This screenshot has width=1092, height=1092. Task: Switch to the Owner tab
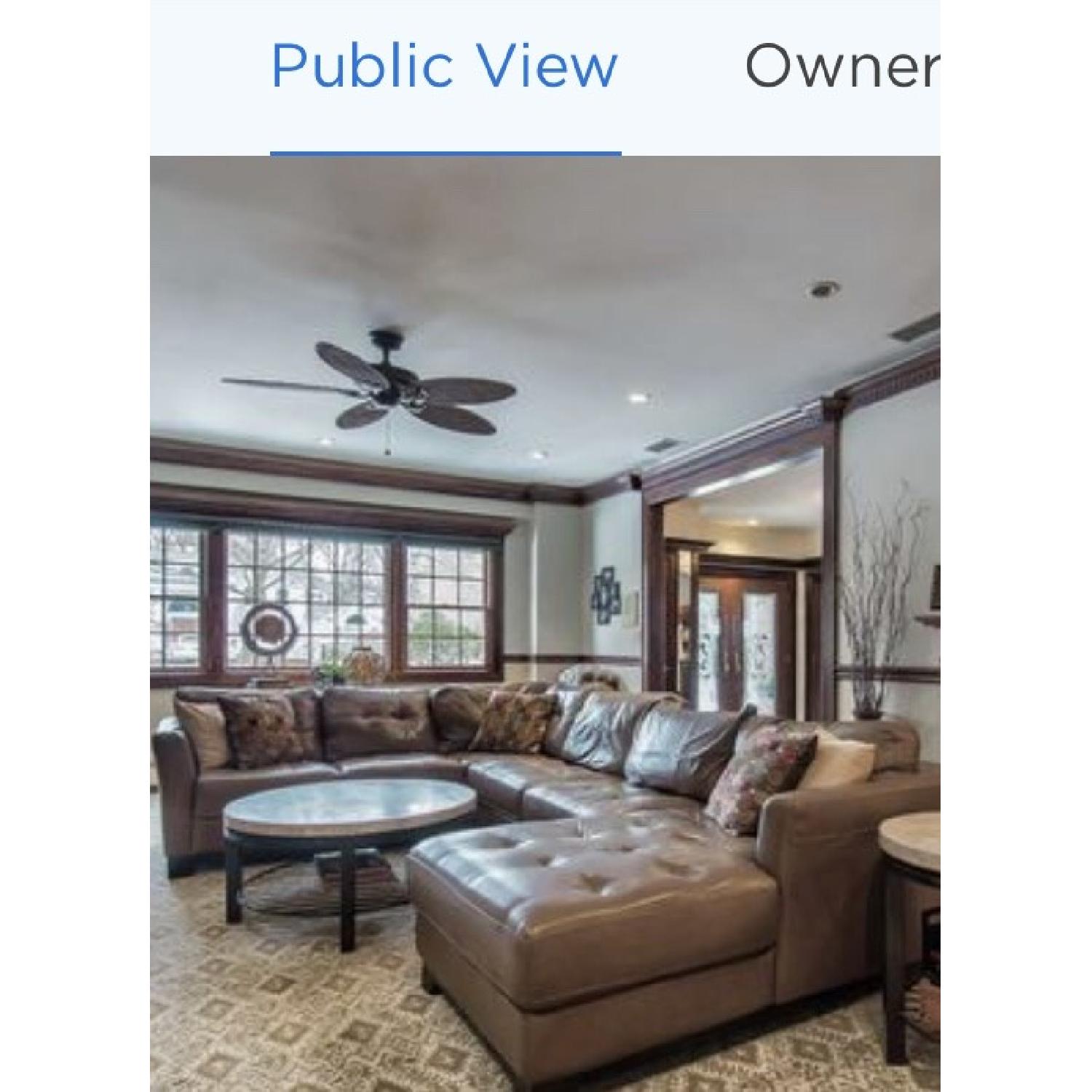tap(842, 67)
